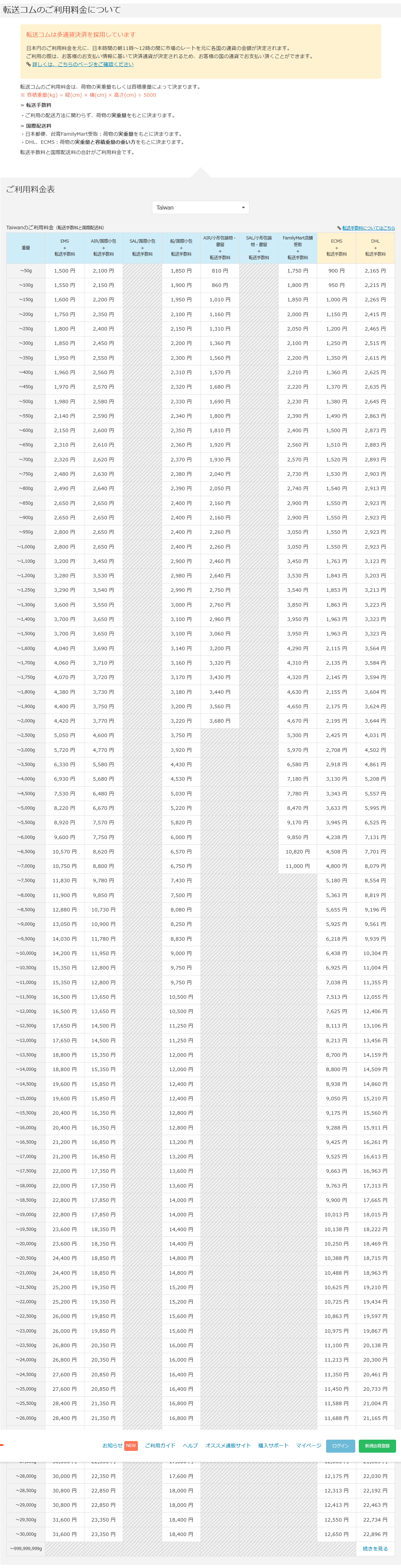This screenshot has height=1568, width=401.
Task: Open the ご利用ガイド link
Action: click(x=160, y=1445)
